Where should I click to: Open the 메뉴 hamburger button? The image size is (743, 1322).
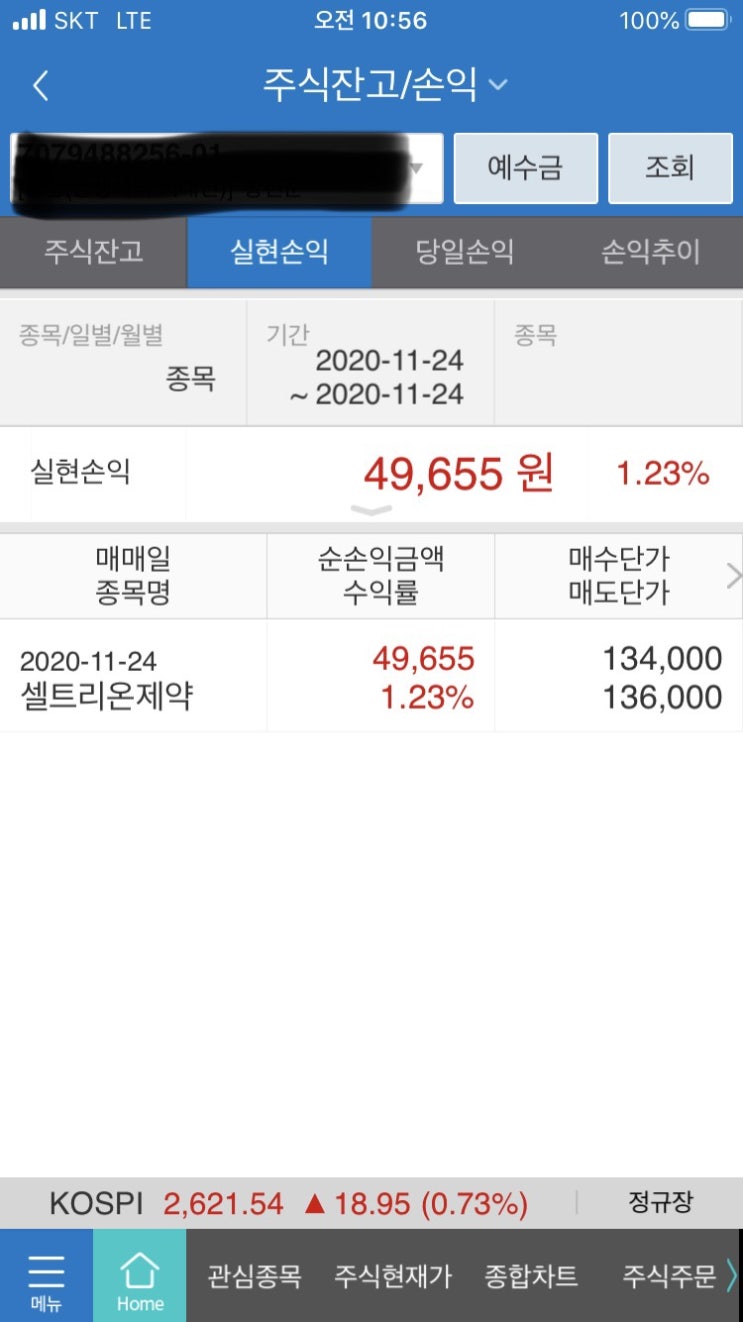point(46,1276)
